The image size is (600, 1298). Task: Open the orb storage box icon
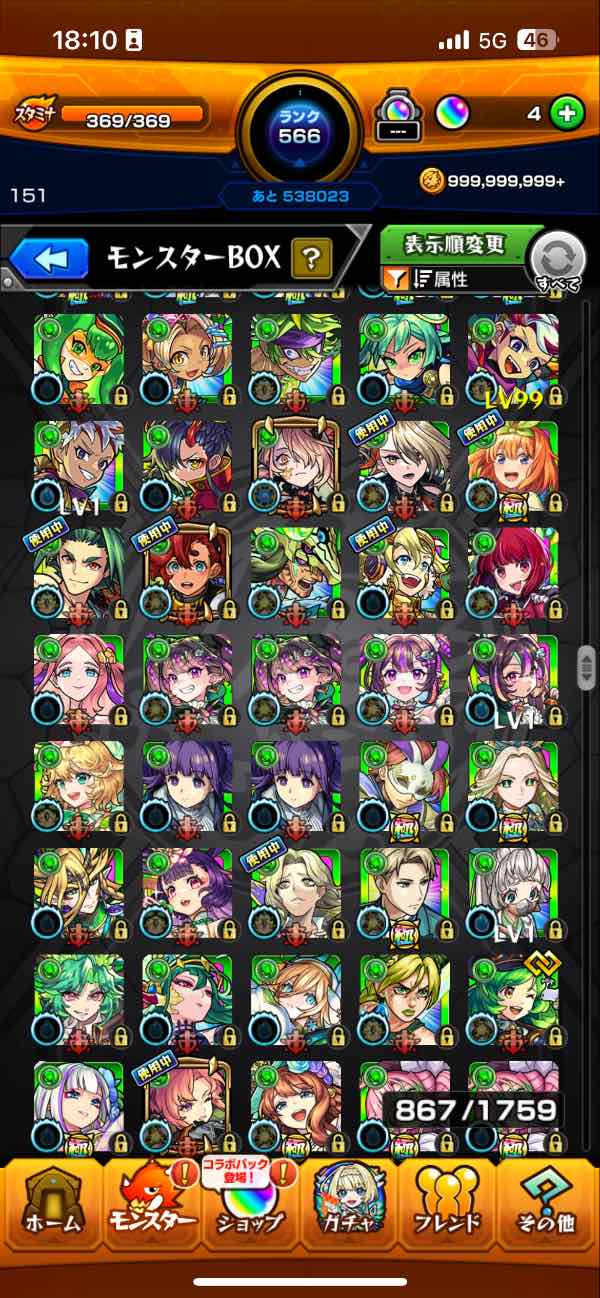pos(397,116)
